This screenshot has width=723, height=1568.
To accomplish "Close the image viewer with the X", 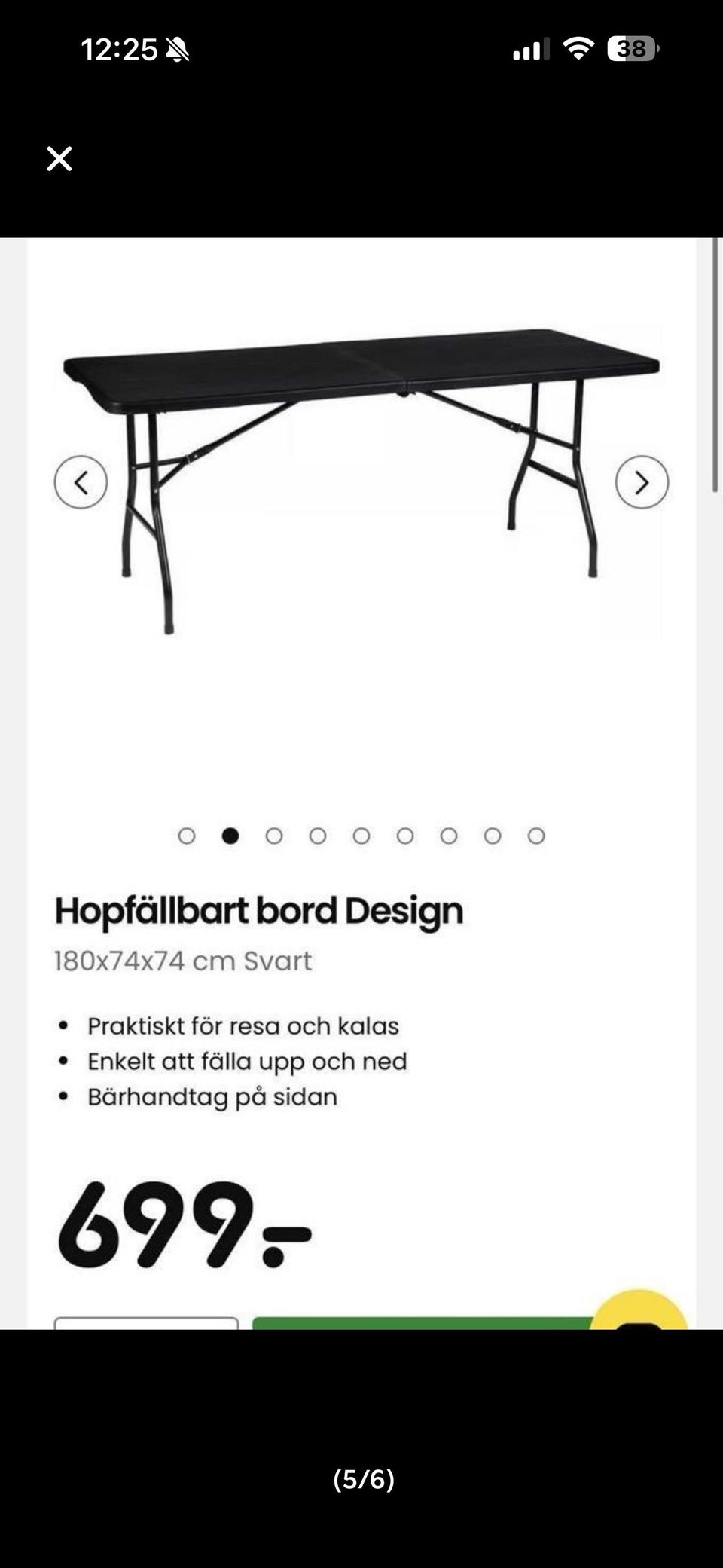I will click(59, 157).
